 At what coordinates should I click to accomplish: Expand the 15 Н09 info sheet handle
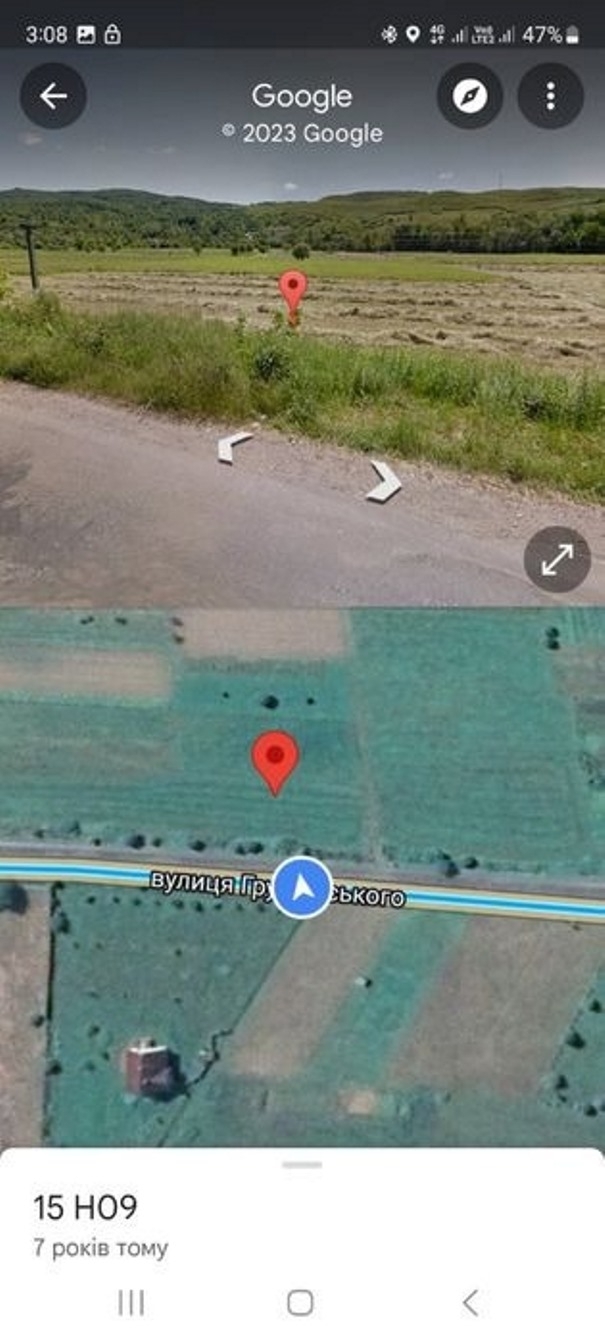click(302, 1165)
